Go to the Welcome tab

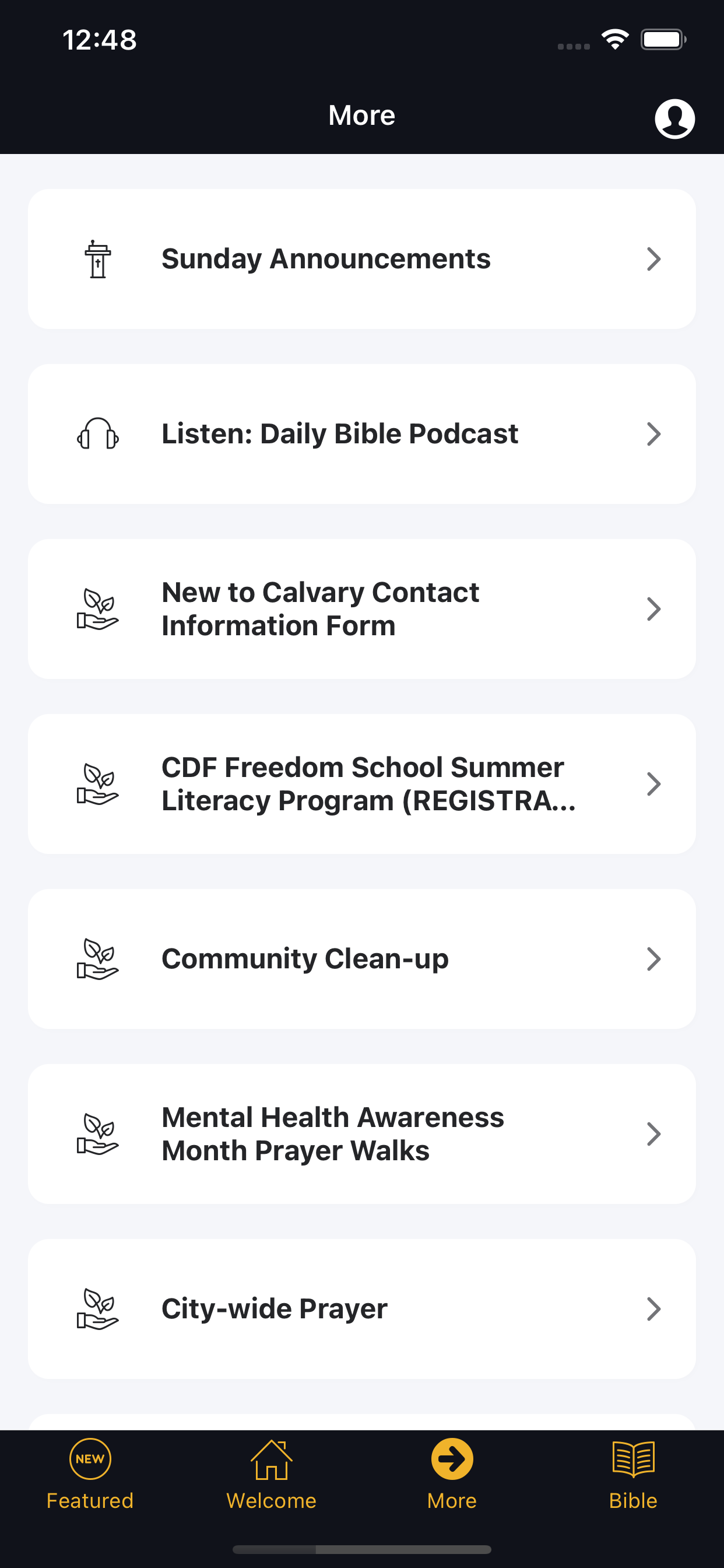click(271, 1474)
